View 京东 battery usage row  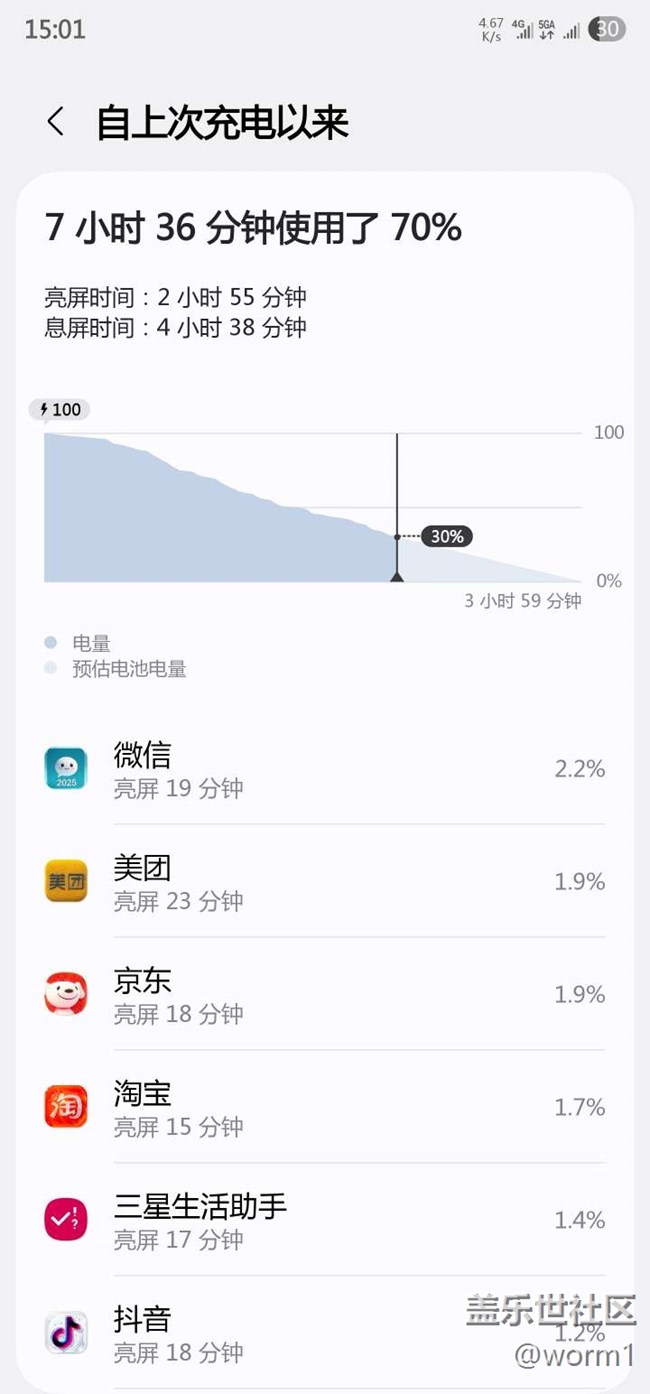click(x=325, y=994)
